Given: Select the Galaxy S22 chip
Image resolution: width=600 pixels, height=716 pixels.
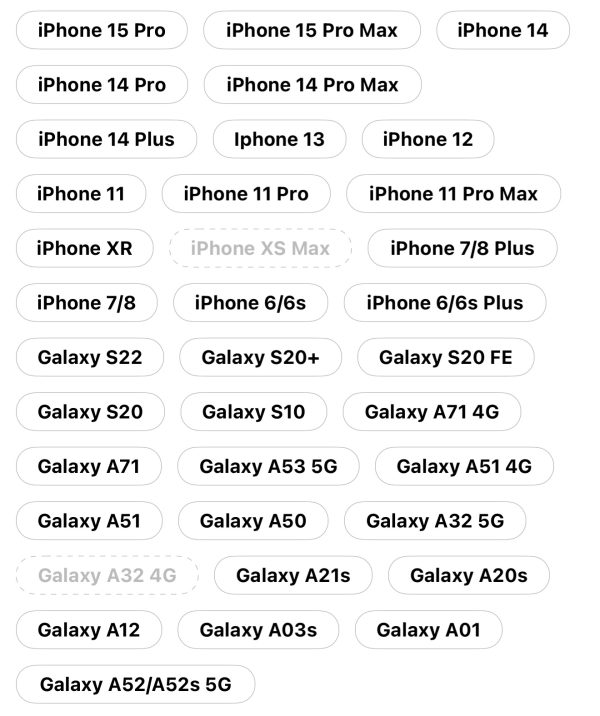Looking at the screenshot, I should coord(89,357).
